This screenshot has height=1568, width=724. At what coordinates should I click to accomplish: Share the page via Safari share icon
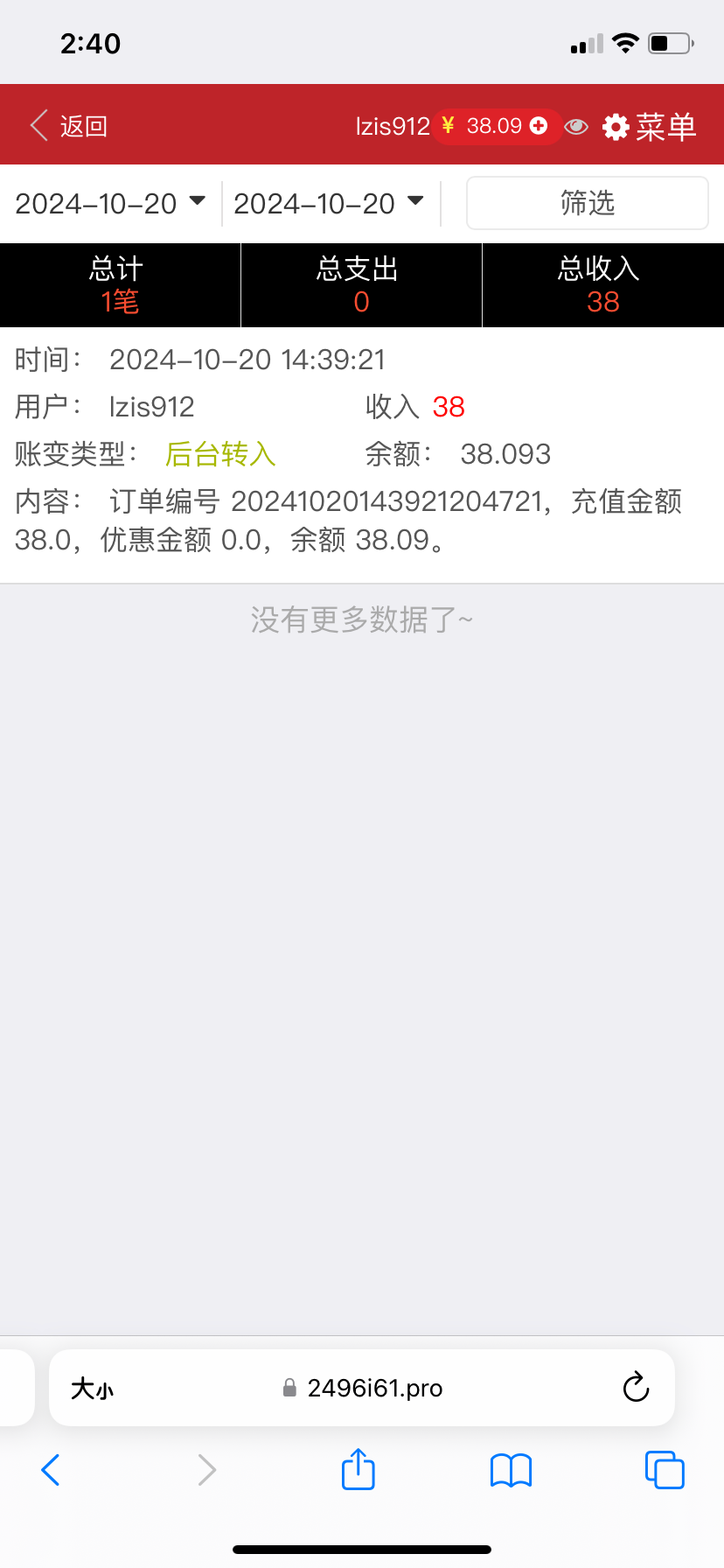tap(359, 1468)
